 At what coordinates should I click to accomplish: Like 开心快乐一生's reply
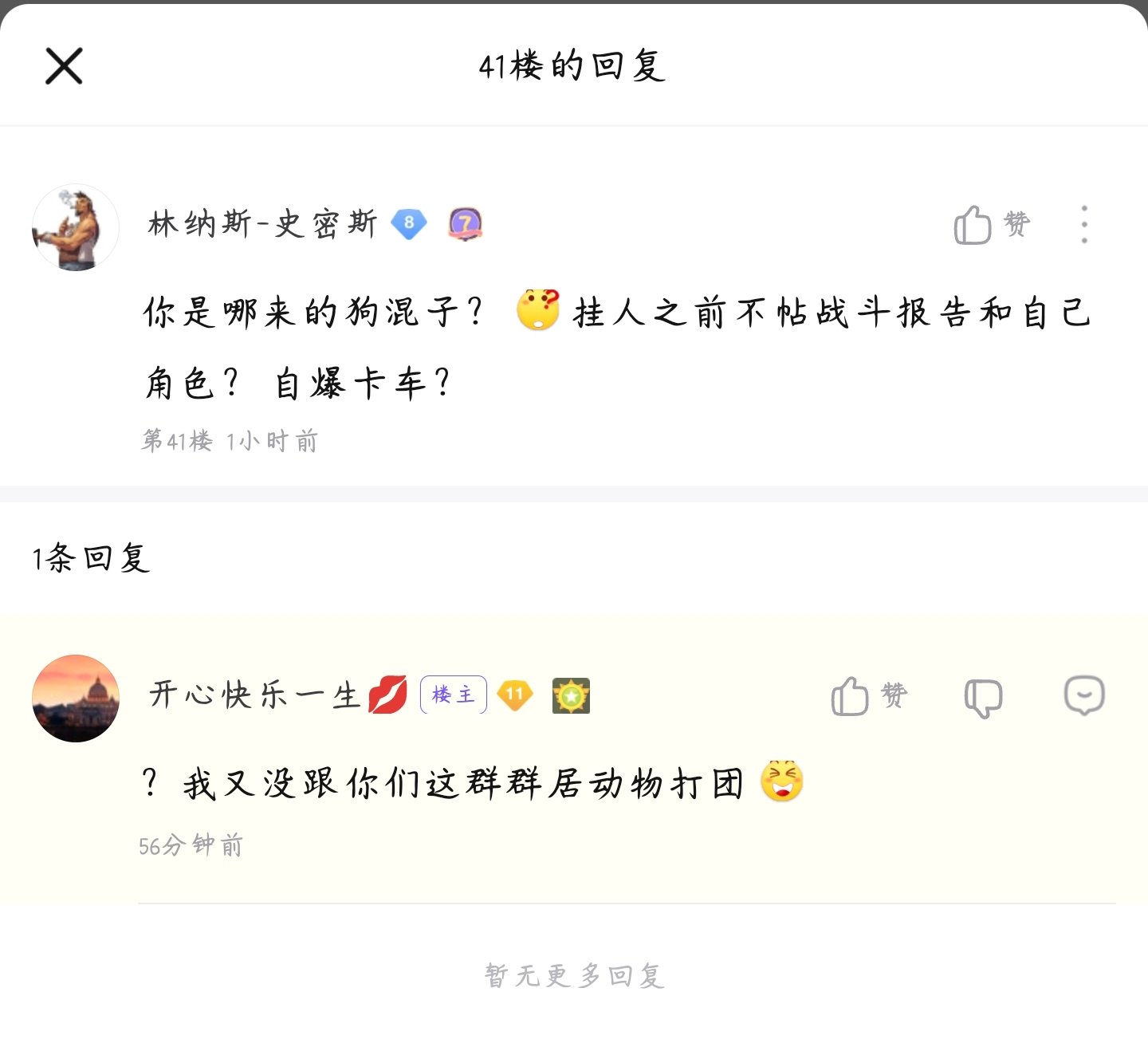868,696
